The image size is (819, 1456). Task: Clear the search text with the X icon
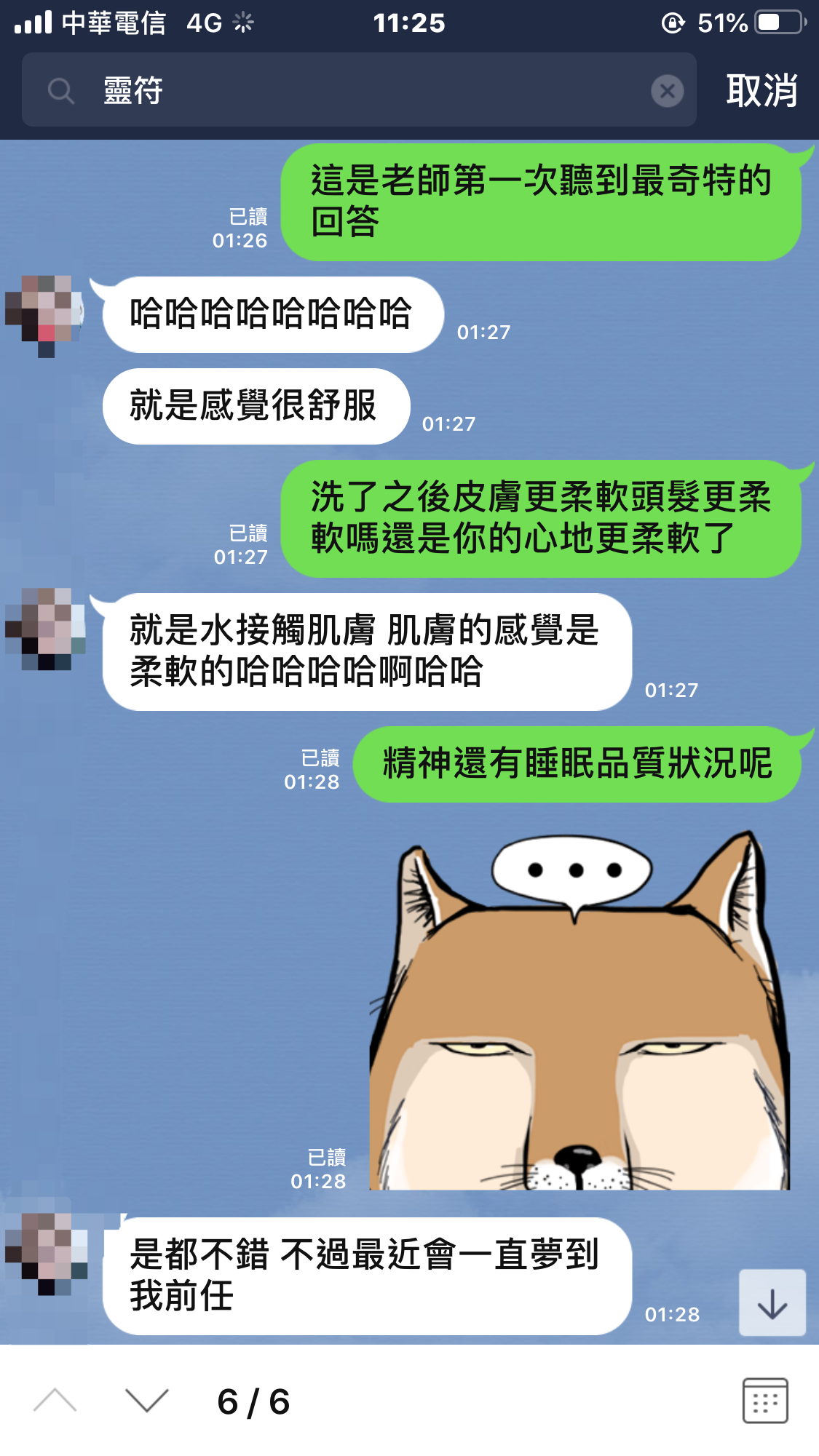pyautogui.click(x=667, y=91)
